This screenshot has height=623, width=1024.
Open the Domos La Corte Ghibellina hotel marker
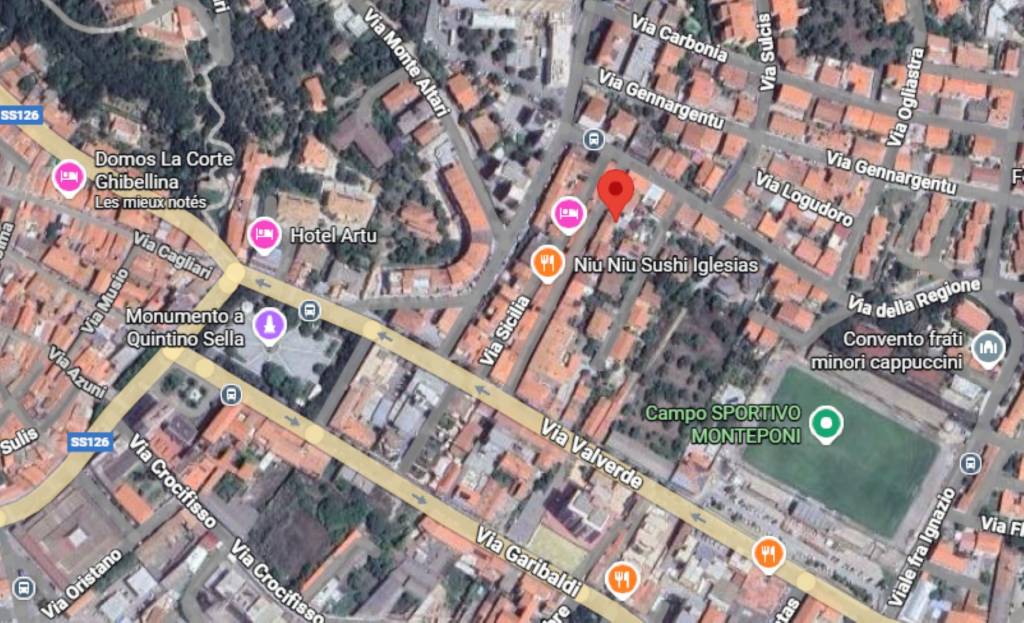click(69, 178)
